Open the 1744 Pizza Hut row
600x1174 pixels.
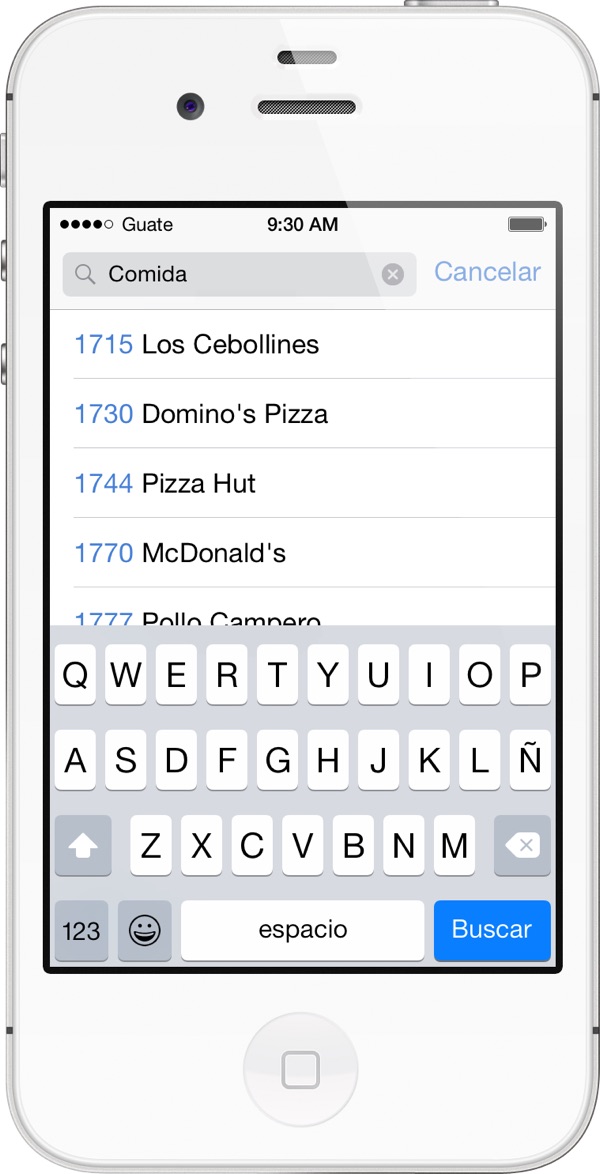click(x=303, y=484)
